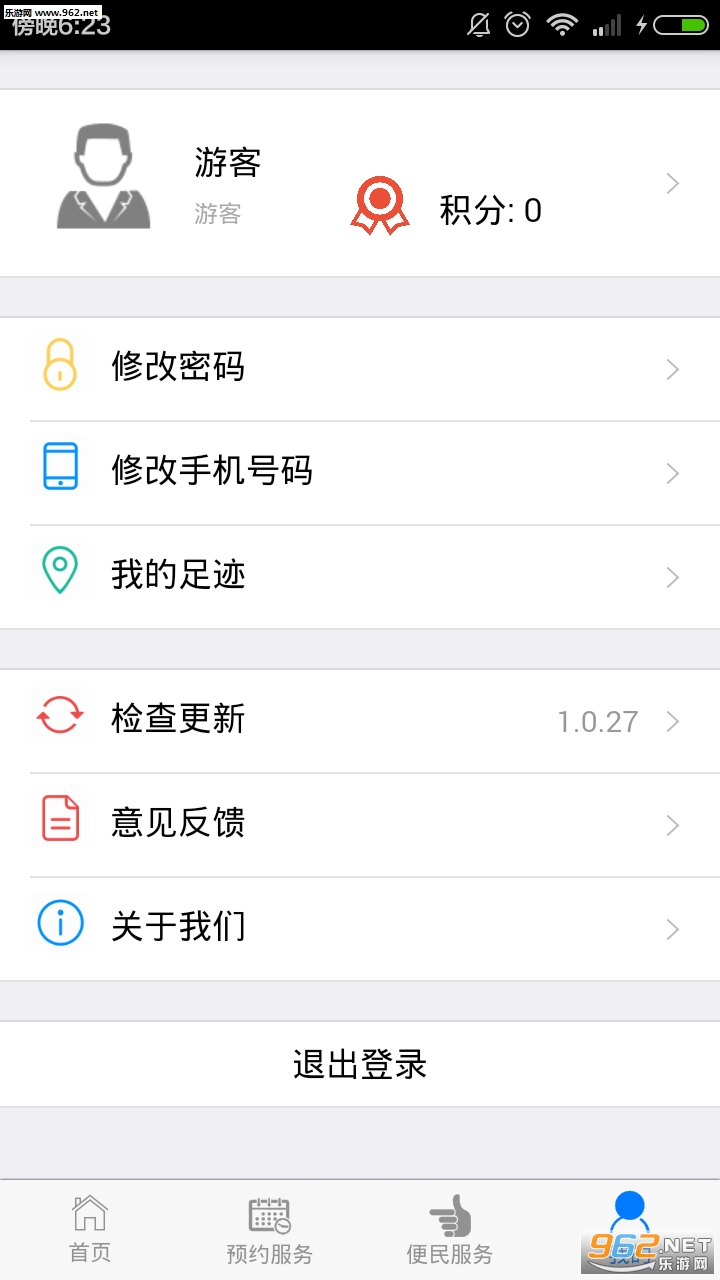Switch to the 便民服务 tab

(x=450, y=1230)
